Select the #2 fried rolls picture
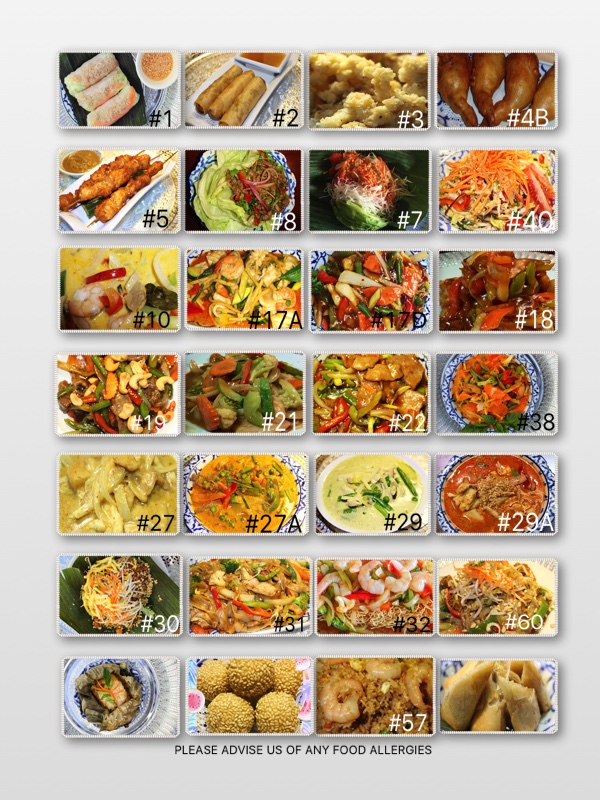The height and width of the screenshot is (800, 600). pos(245,90)
